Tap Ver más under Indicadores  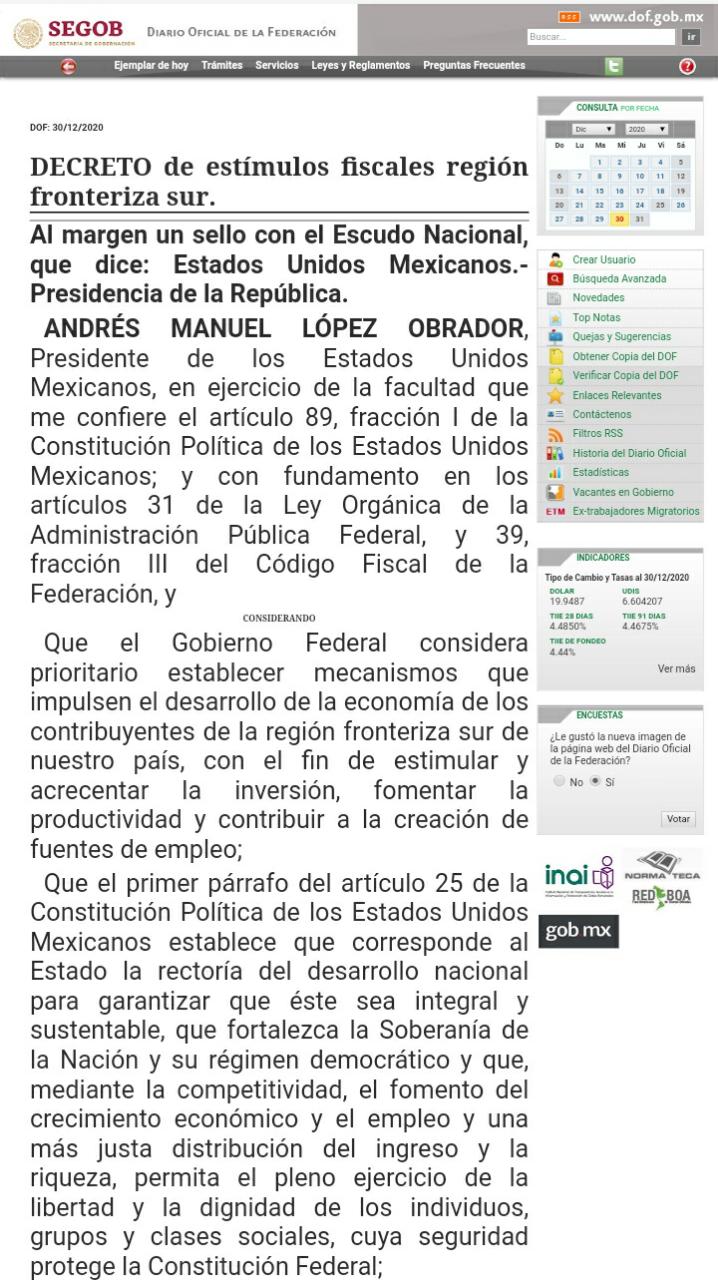pyautogui.click(x=676, y=669)
